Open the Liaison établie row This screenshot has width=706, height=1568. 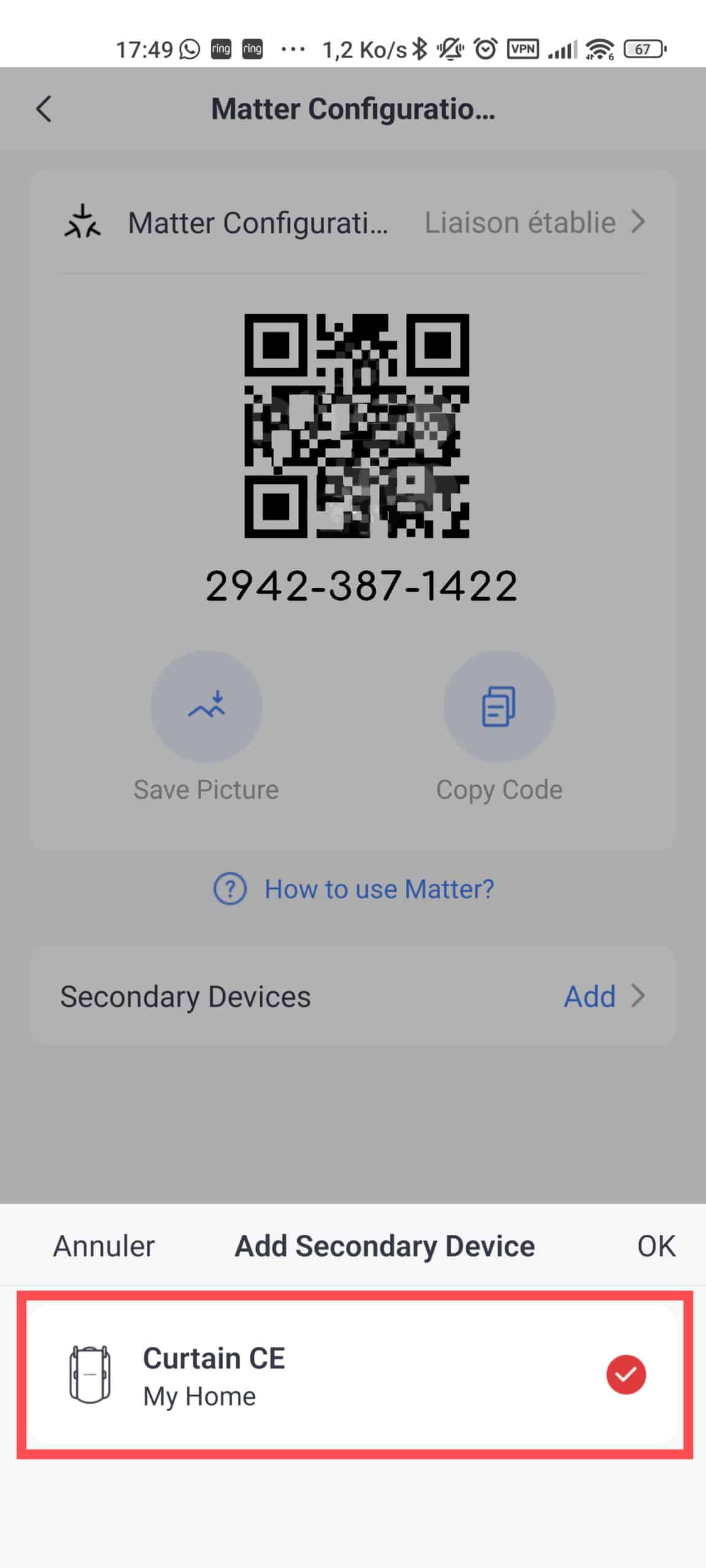tap(353, 222)
